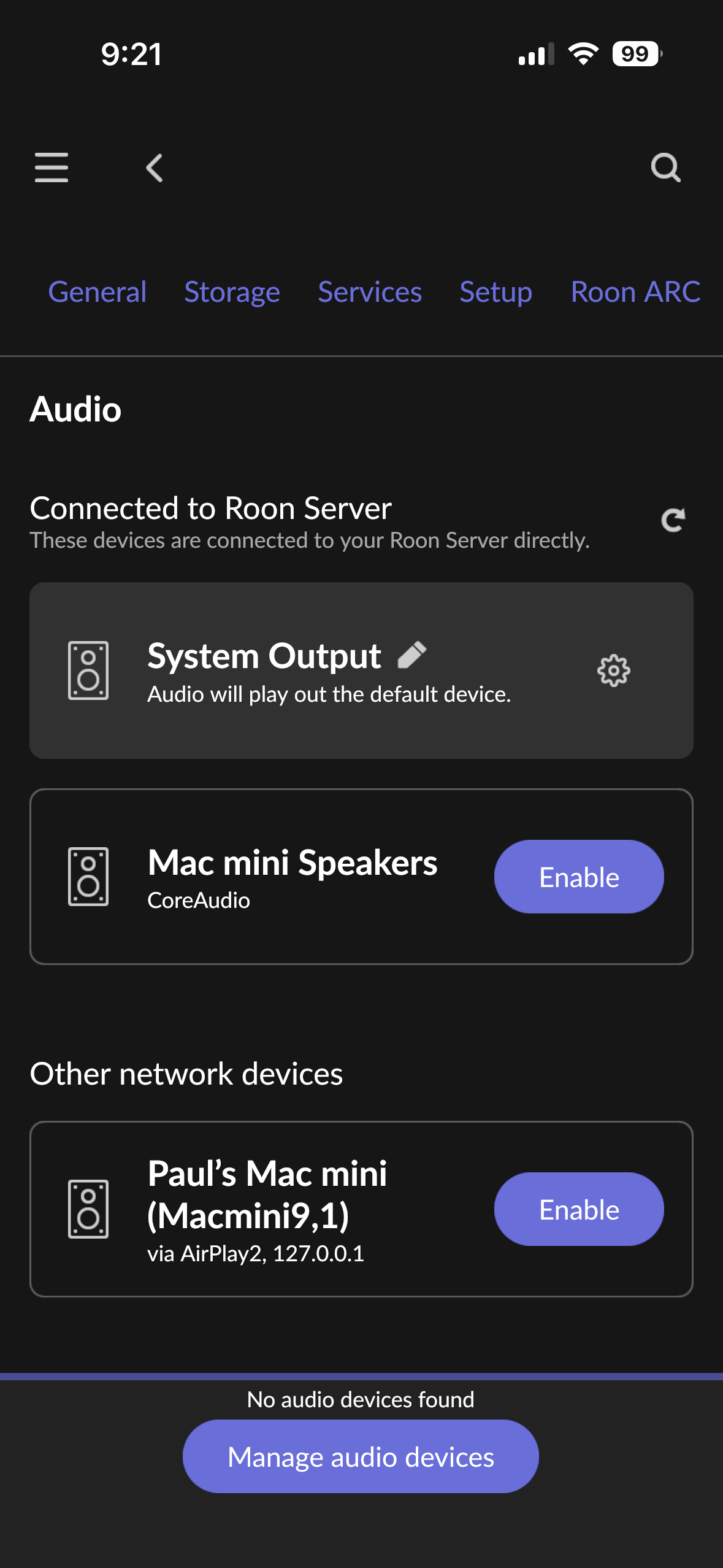Image resolution: width=723 pixels, height=1568 pixels.
Task: Refresh the connected devices list
Action: coord(673,520)
